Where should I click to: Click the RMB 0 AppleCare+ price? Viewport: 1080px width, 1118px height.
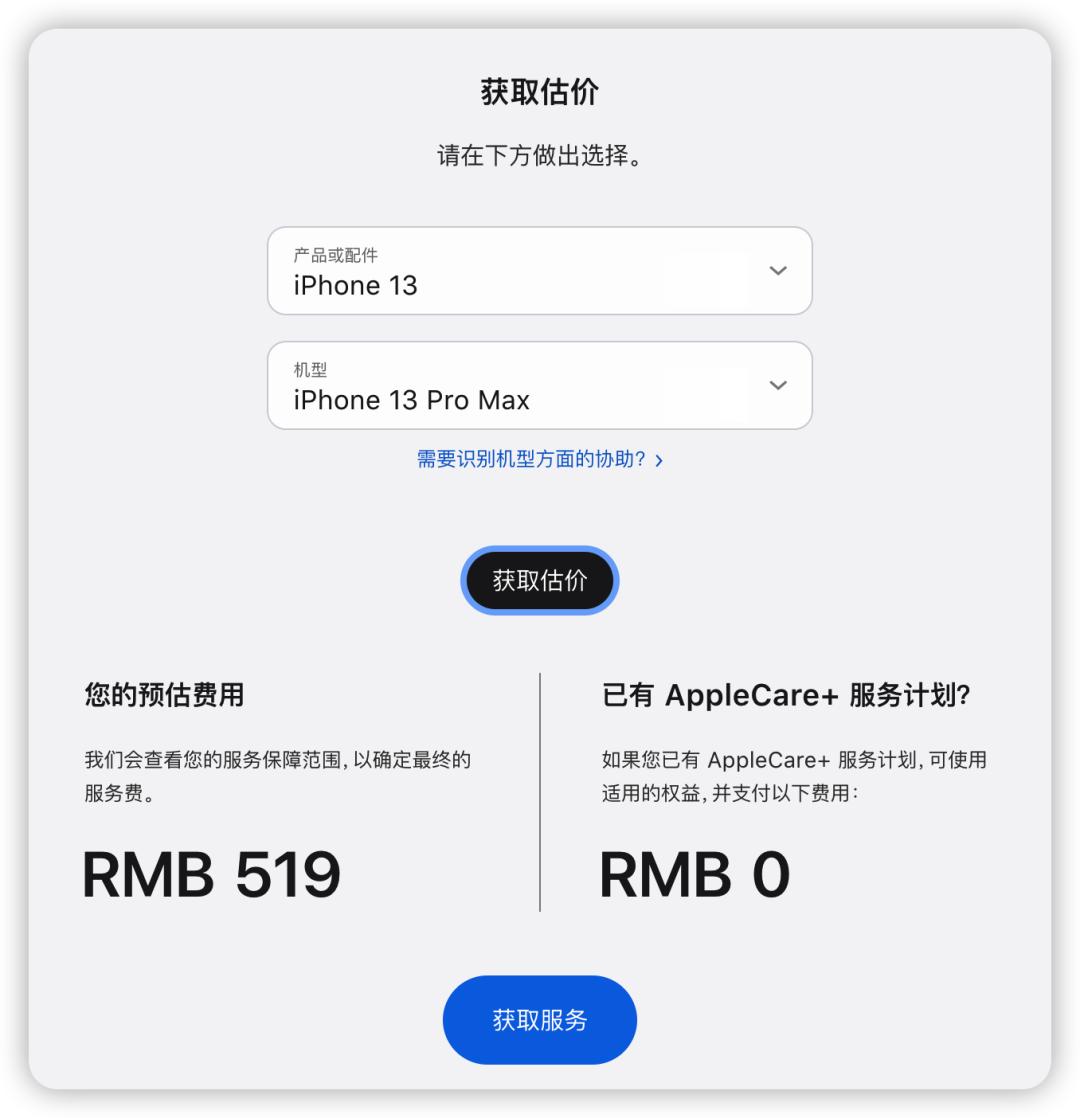tap(694, 877)
